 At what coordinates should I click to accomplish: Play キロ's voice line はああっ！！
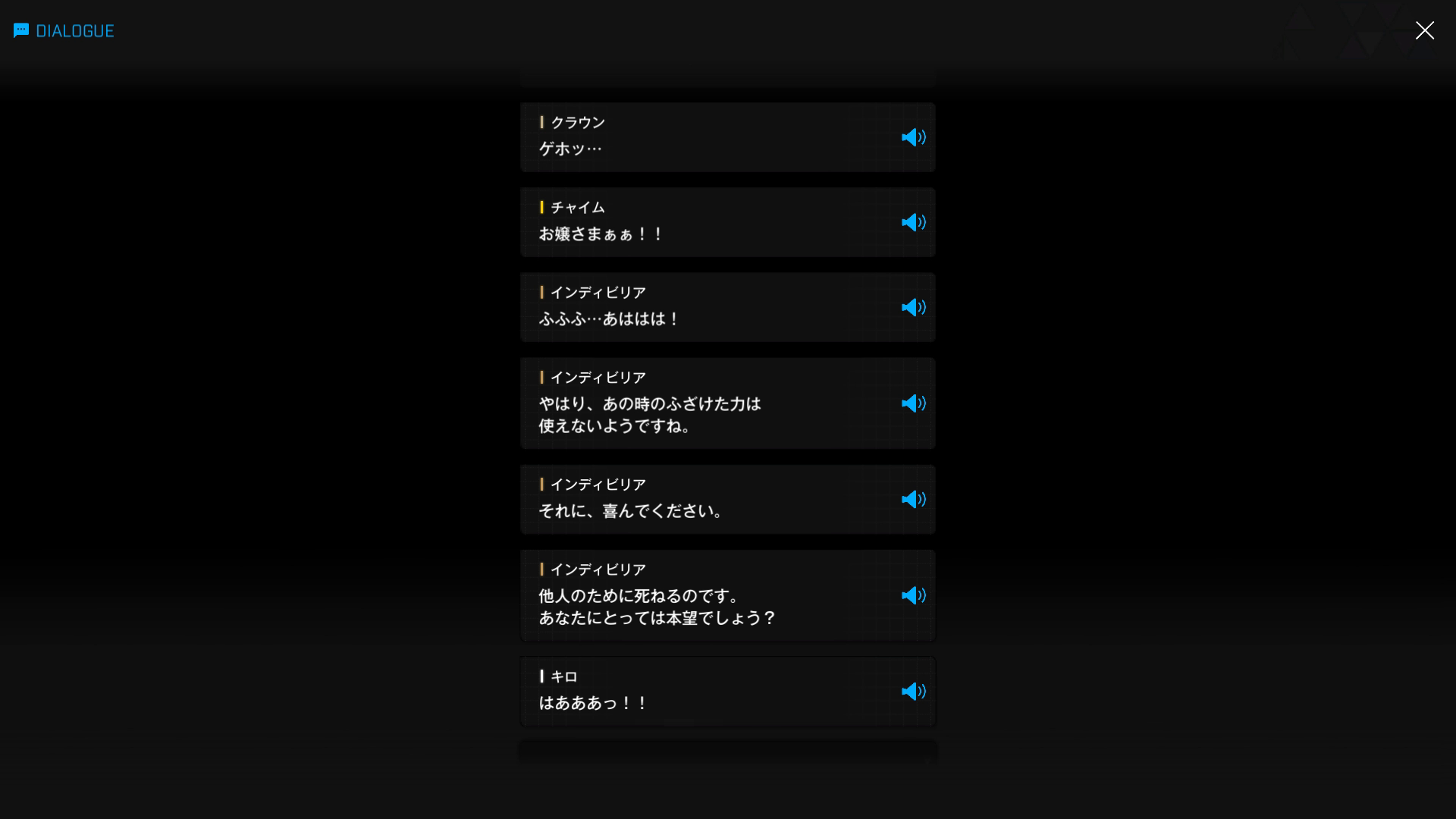(913, 692)
